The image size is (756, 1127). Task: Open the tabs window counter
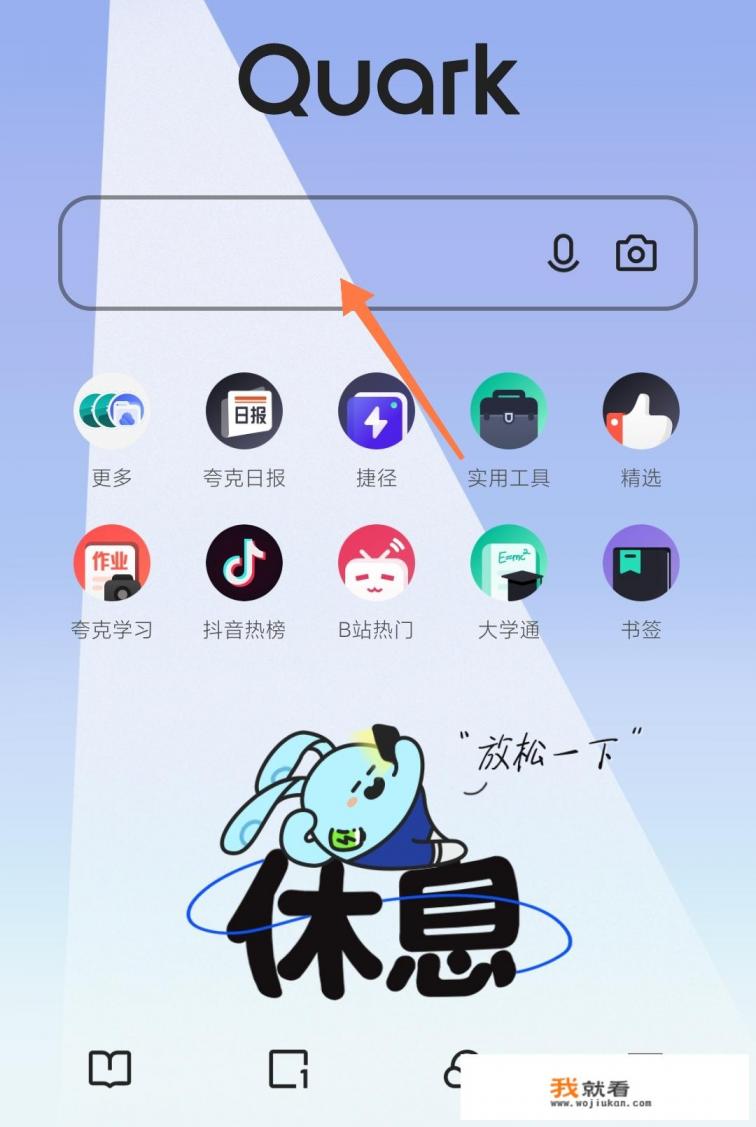[289, 1069]
